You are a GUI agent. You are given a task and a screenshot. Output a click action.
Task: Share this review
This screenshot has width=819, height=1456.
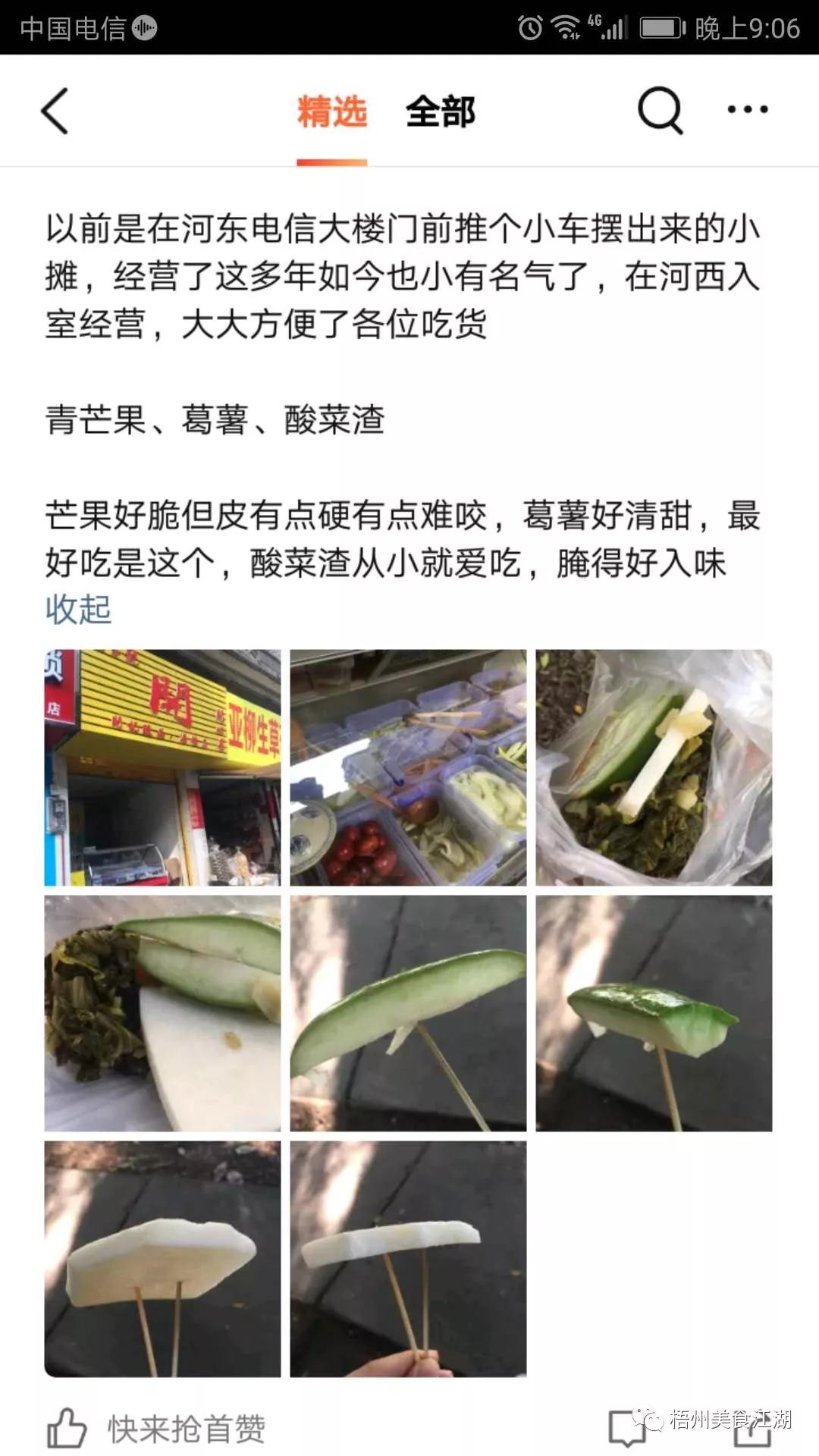click(751, 1428)
